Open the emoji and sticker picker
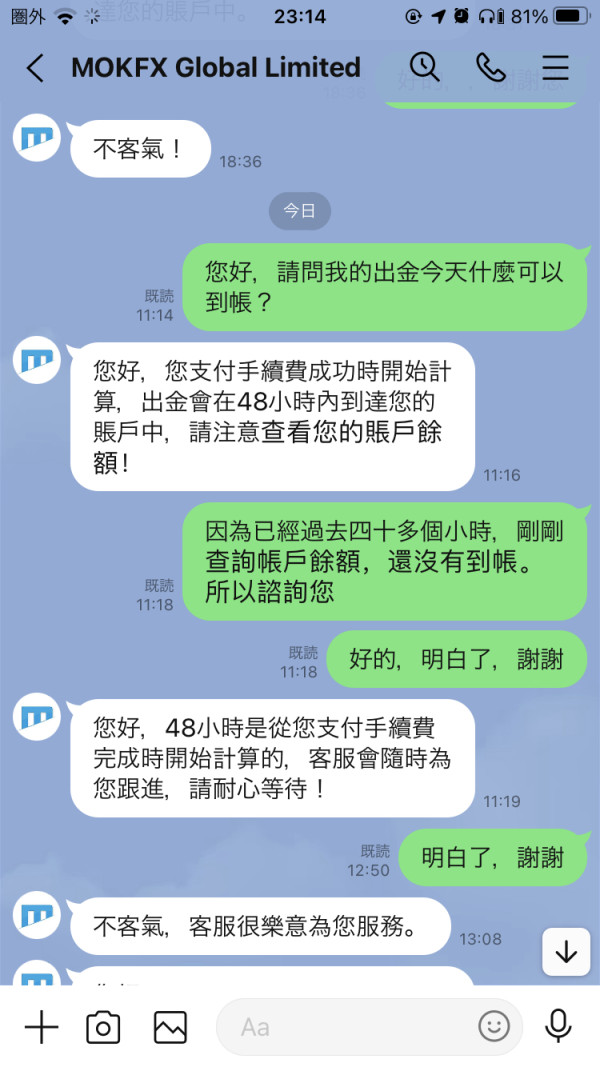Viewport: 600px width, 1067px height. point(494,1026)
